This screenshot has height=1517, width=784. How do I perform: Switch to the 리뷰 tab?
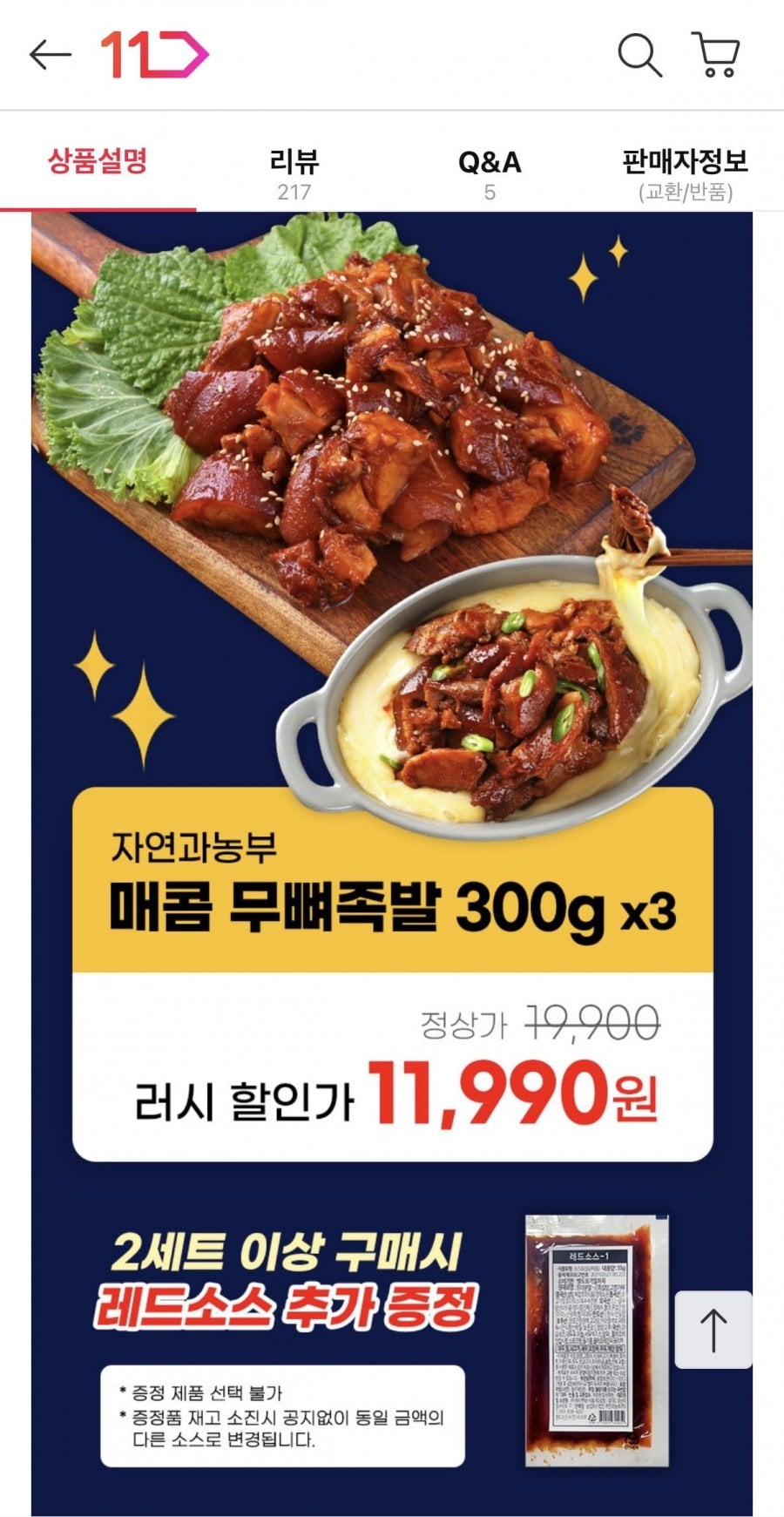[294, 173]
